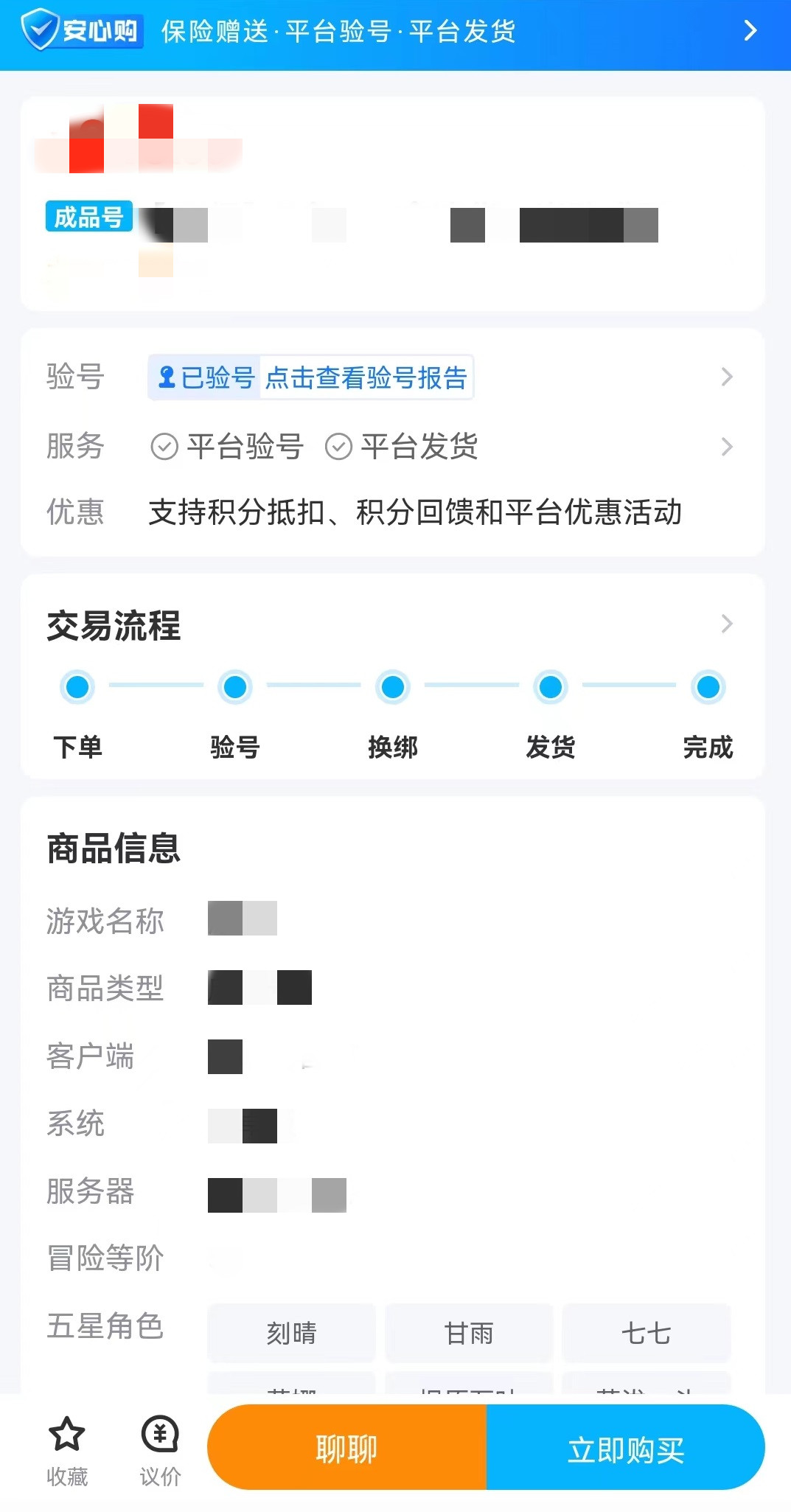This screenshot has height=1512, width=791.
Task: Open the 服务 row details
Action: [726, 447]
